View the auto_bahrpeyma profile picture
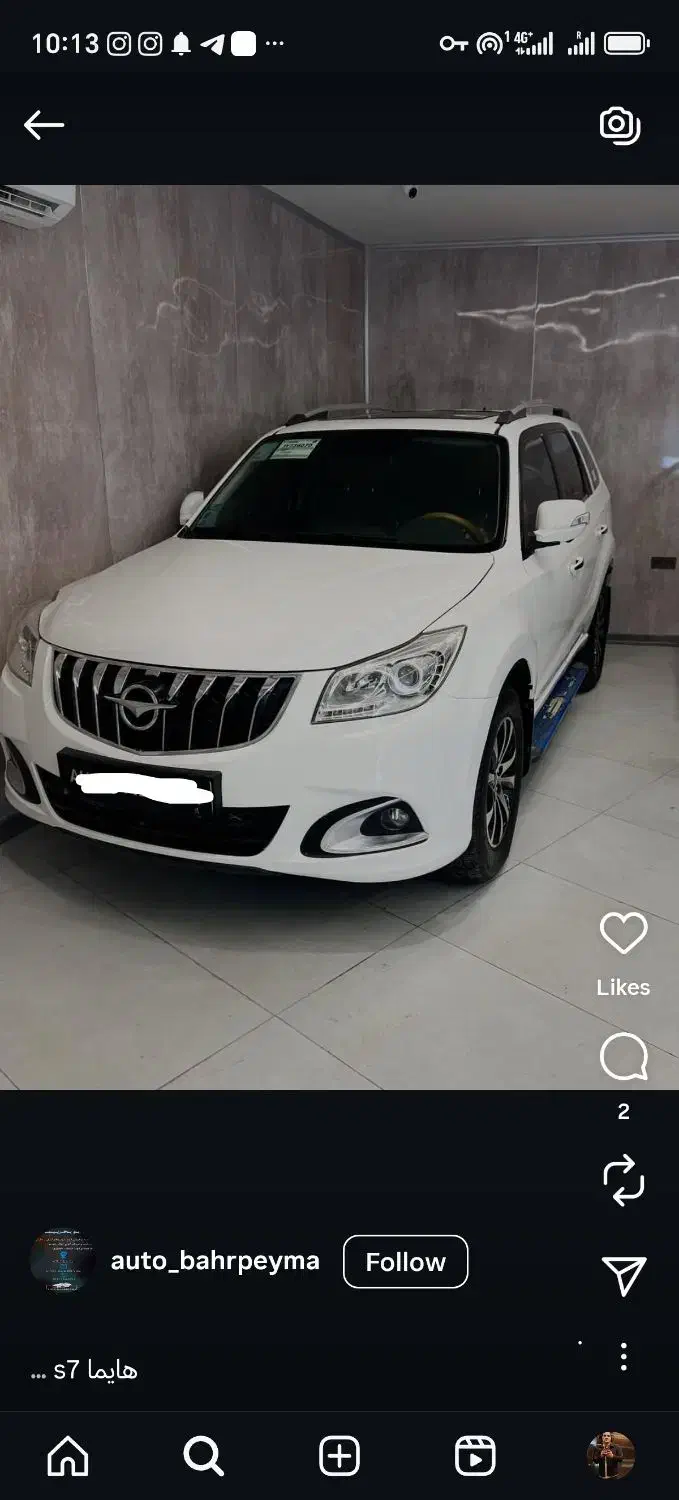 pos(62,1262)
